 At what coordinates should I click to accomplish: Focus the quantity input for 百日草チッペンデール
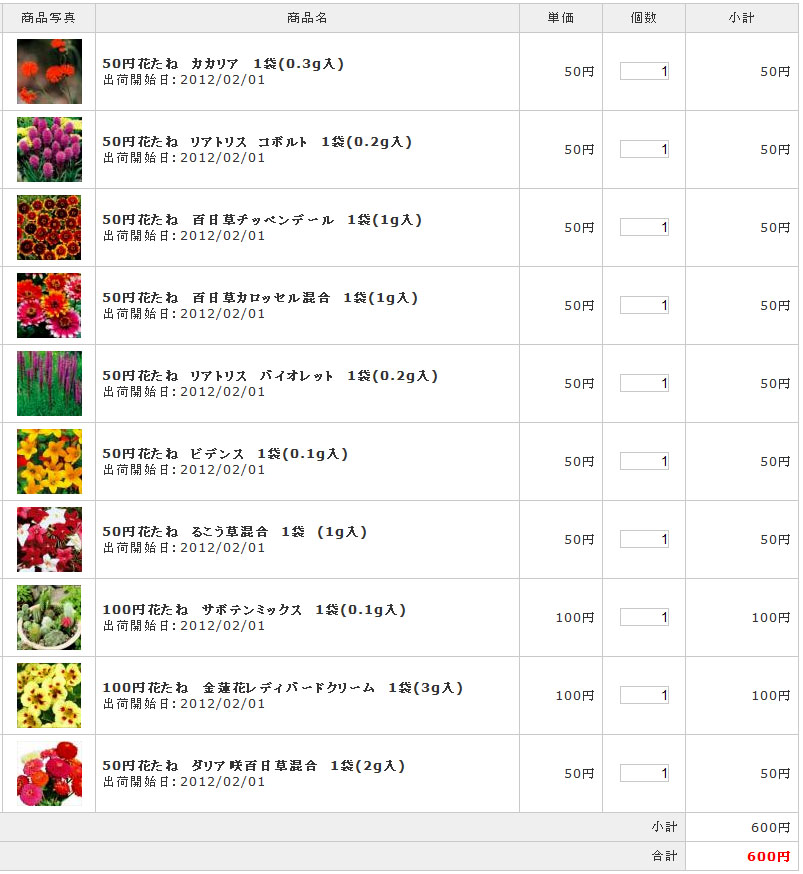click(x=644, y=228)
